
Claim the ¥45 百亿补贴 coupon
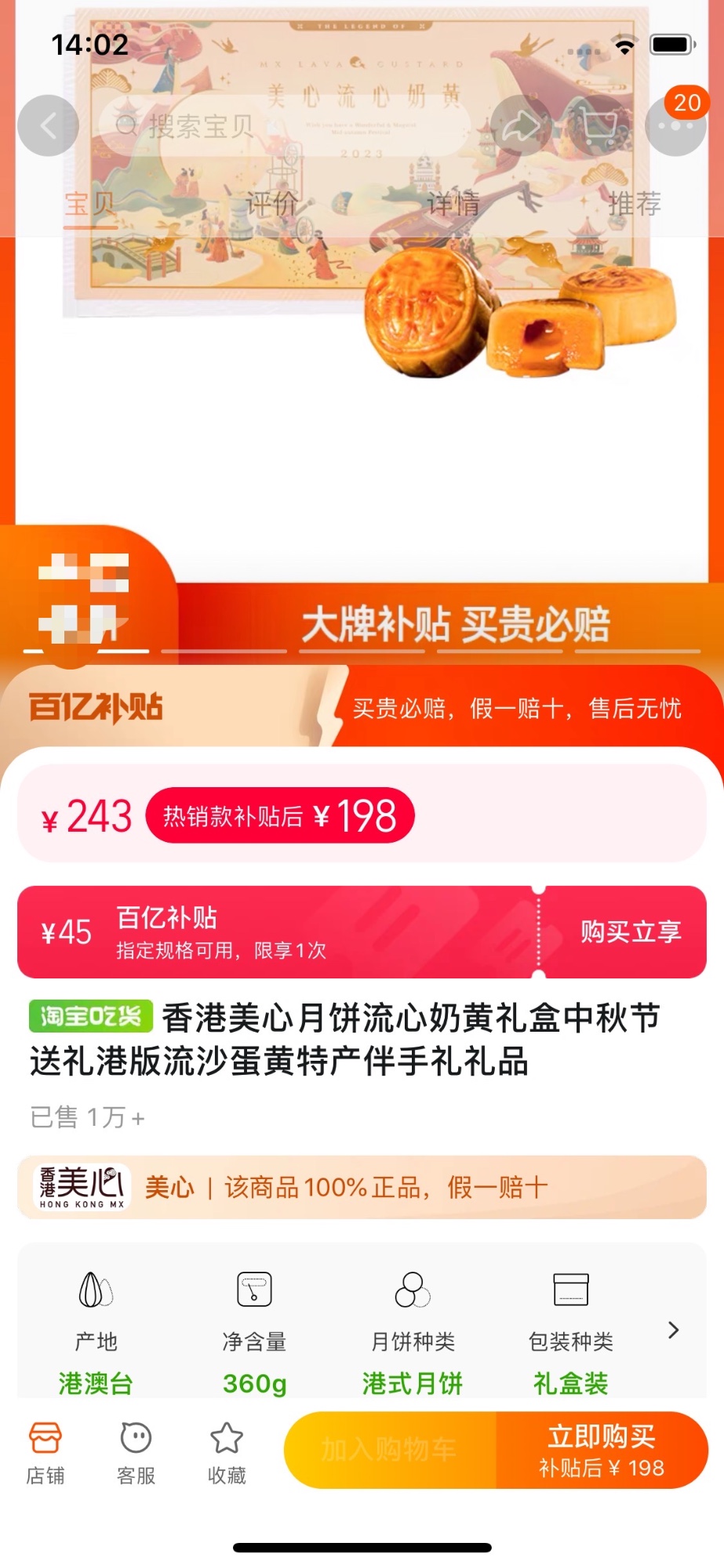[x=629, y=931]
